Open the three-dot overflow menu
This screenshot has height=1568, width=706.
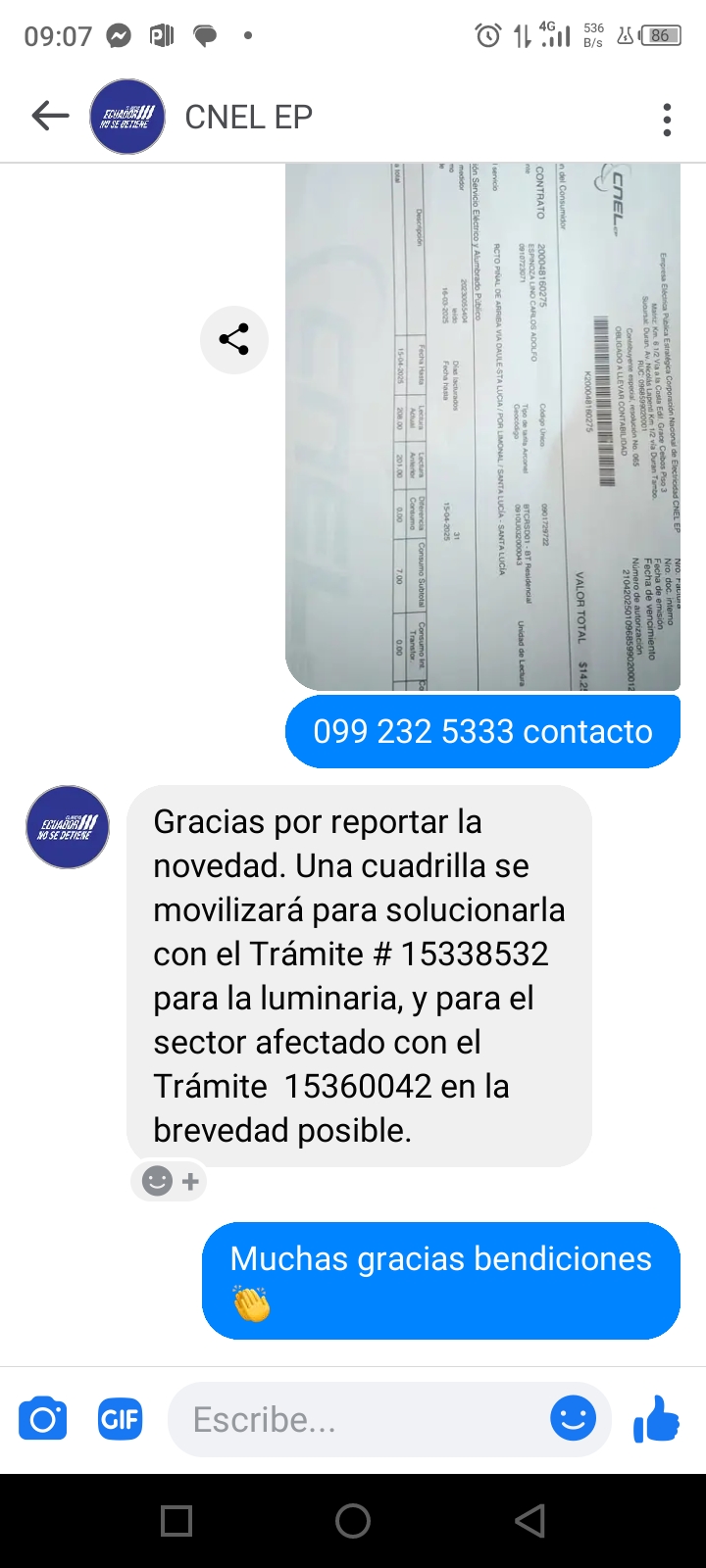pyautogui.click(x=667, y=119)
